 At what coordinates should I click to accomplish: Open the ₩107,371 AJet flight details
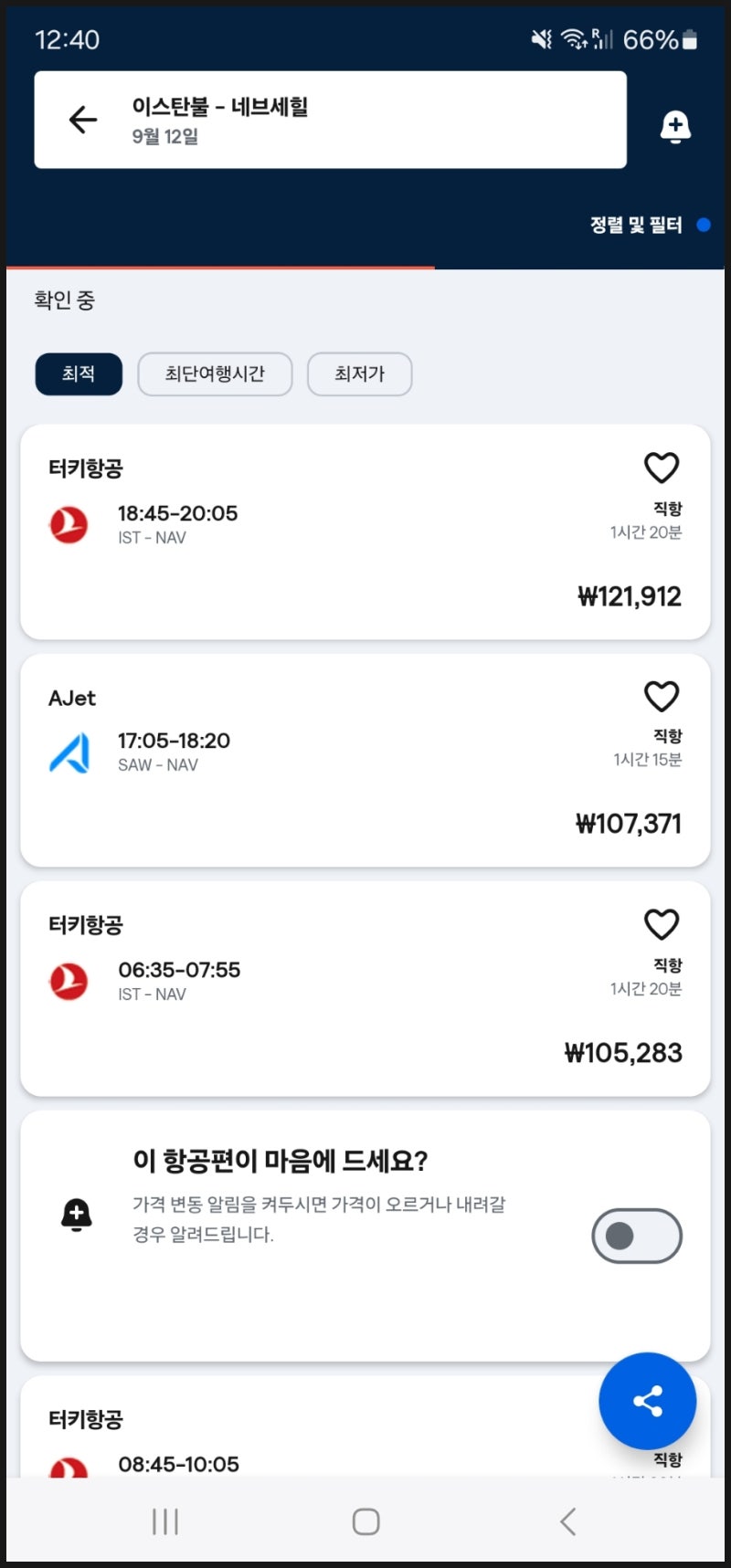(x=365, y=760)
